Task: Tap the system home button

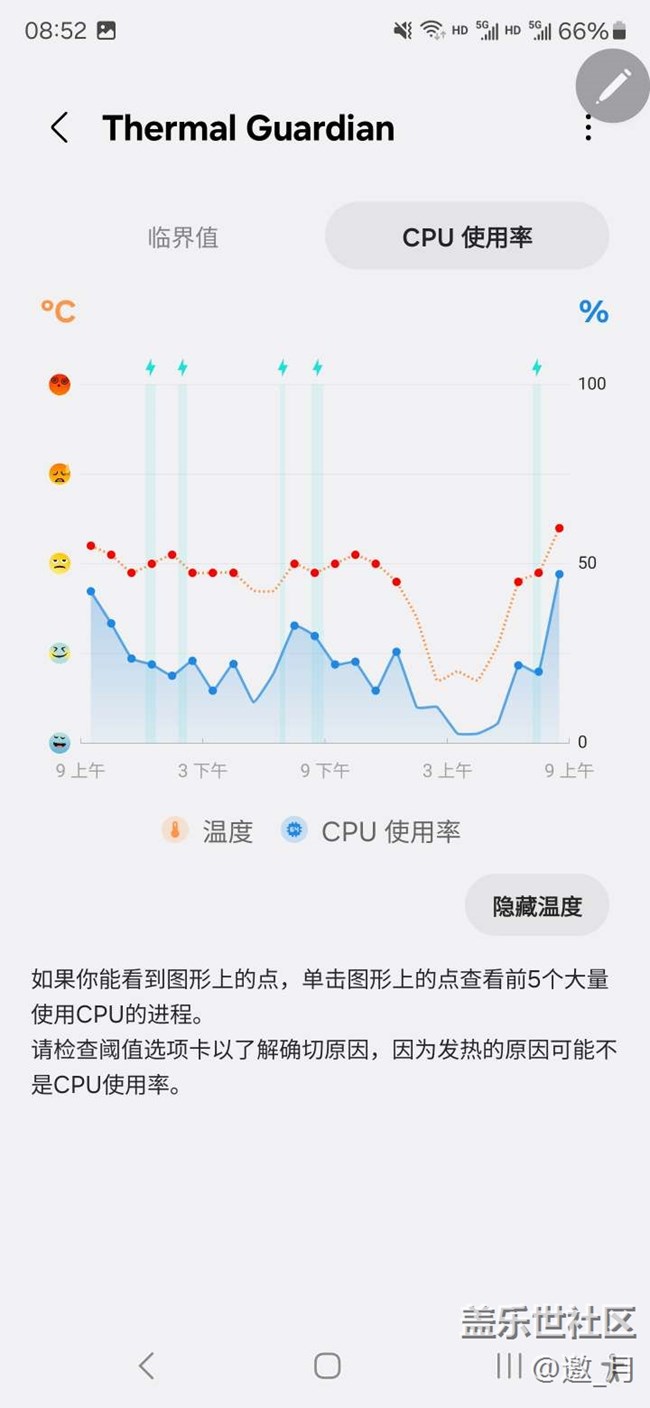Action: pos(327,1366)
